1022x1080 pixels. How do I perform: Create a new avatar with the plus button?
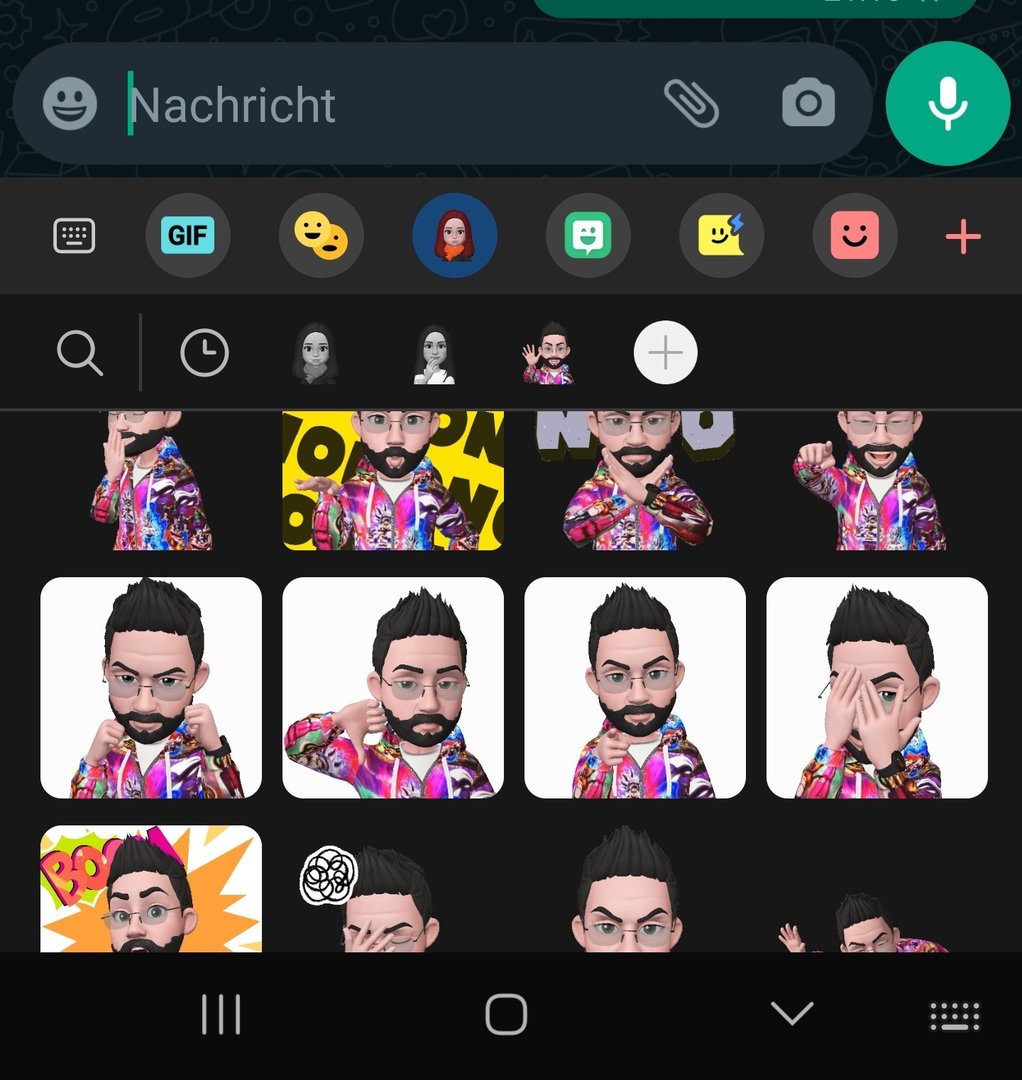point(666,353)
